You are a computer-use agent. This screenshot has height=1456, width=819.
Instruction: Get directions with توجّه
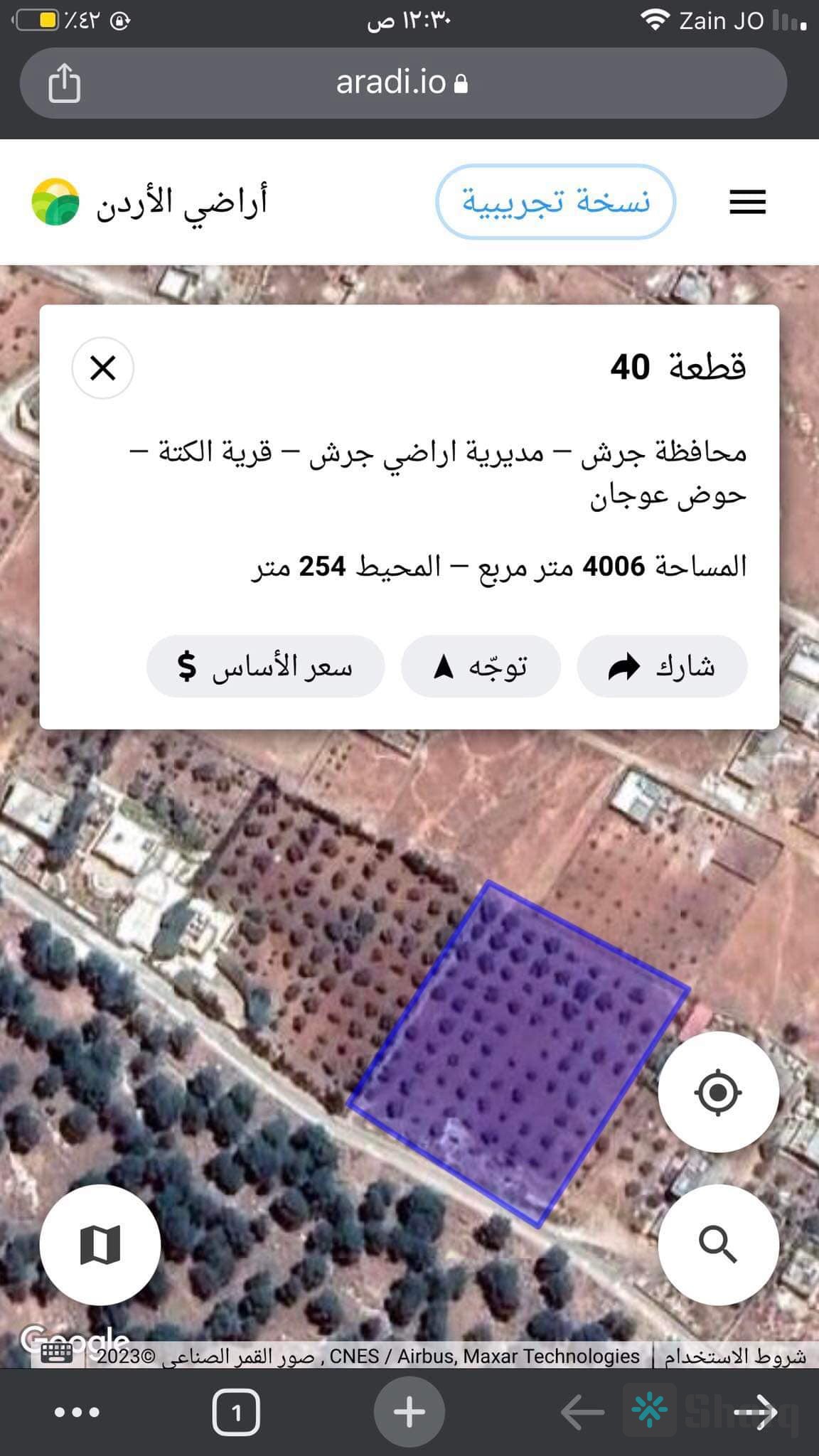click(481, 667)
